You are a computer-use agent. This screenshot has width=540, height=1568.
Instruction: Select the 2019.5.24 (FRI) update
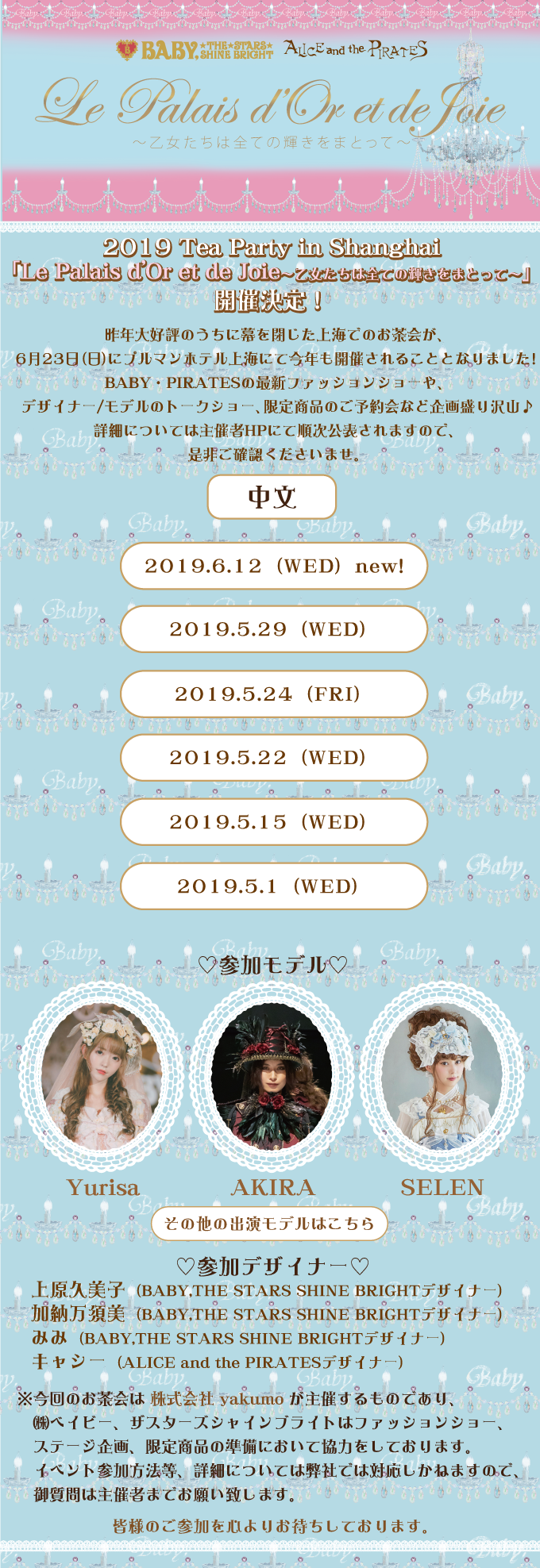[274, 694]
